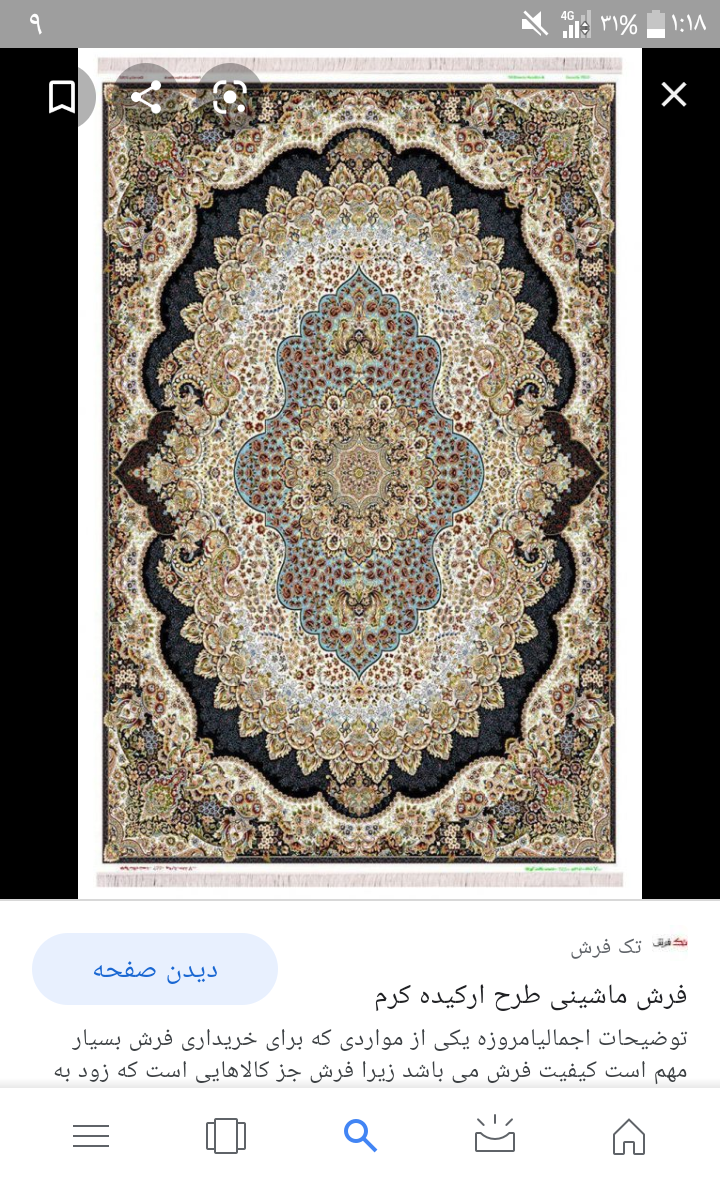Screen dimensions: 720x1184
Task: Open the فرش ماشینی طرح ارکیده کرم title
Action: [531, 995]
